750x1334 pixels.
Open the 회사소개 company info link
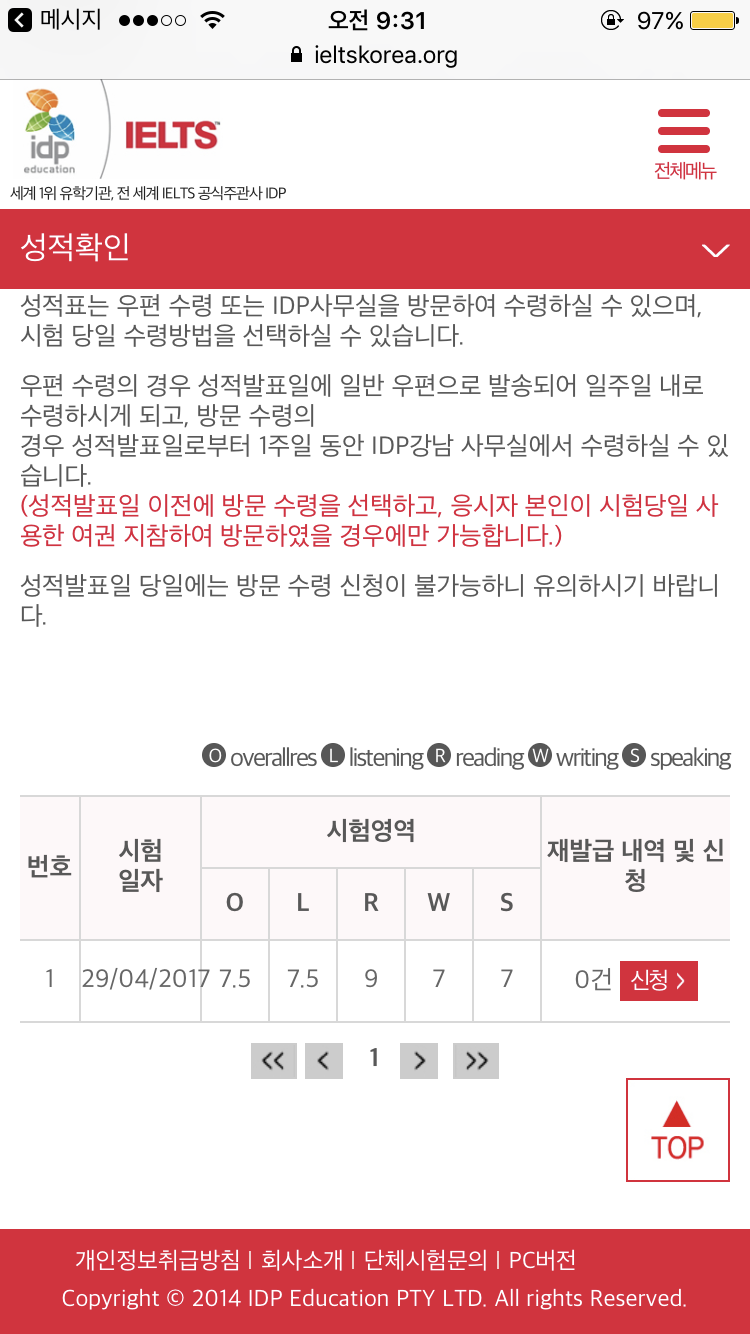[x=301, y=1260]
